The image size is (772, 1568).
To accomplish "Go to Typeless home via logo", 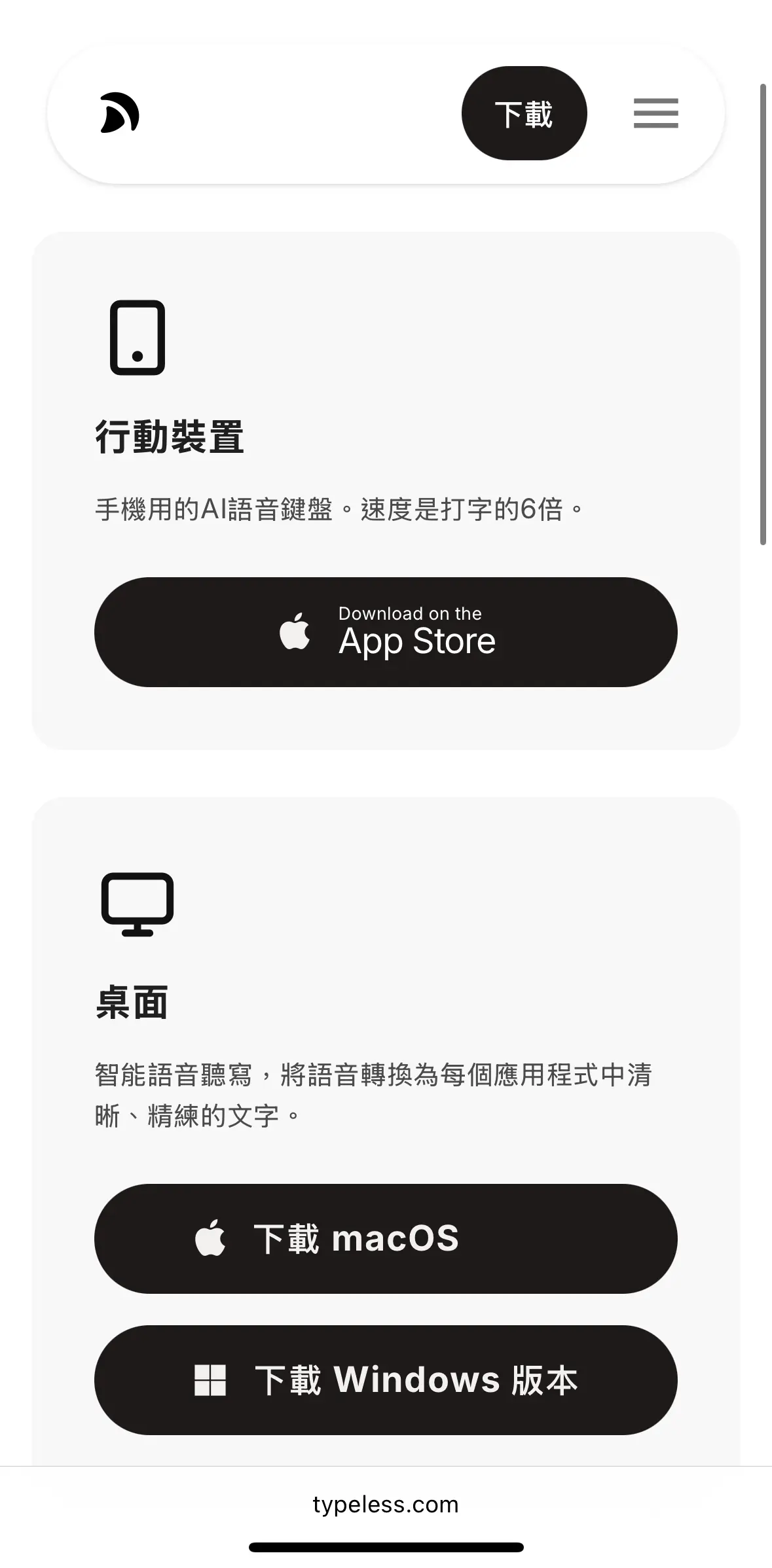I will [120, 113].
